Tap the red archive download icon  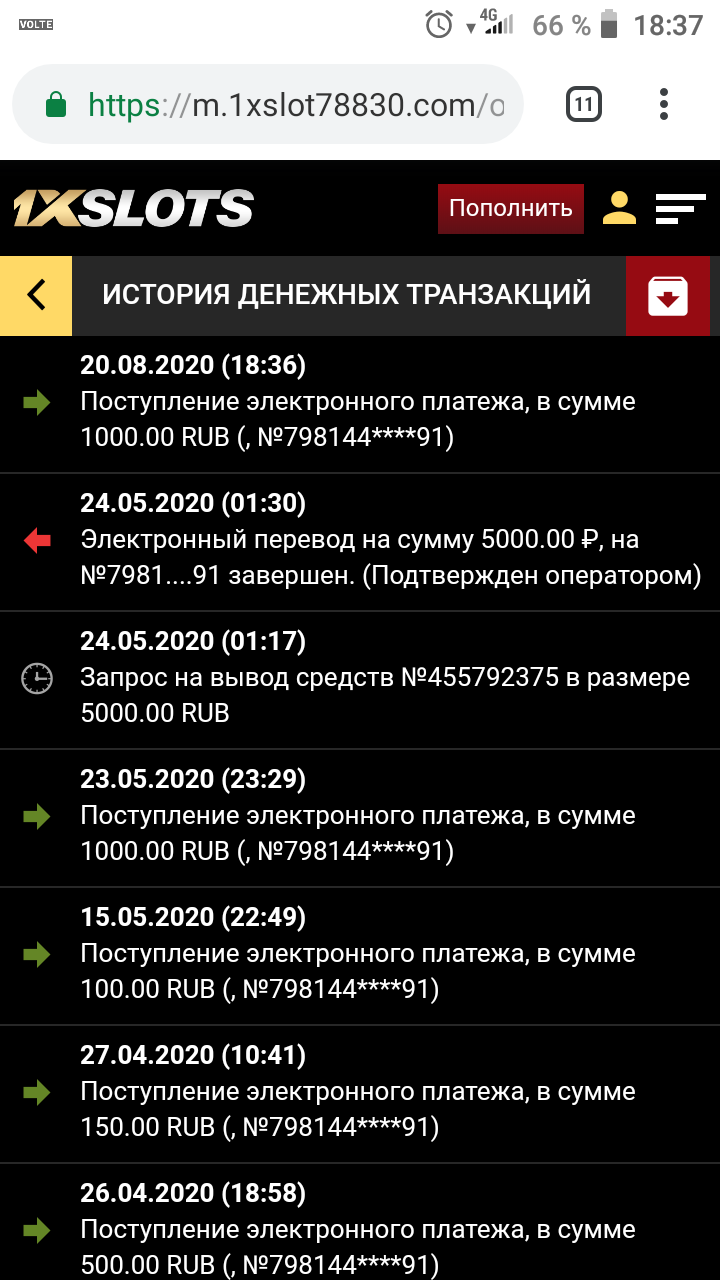pos(667,295)
